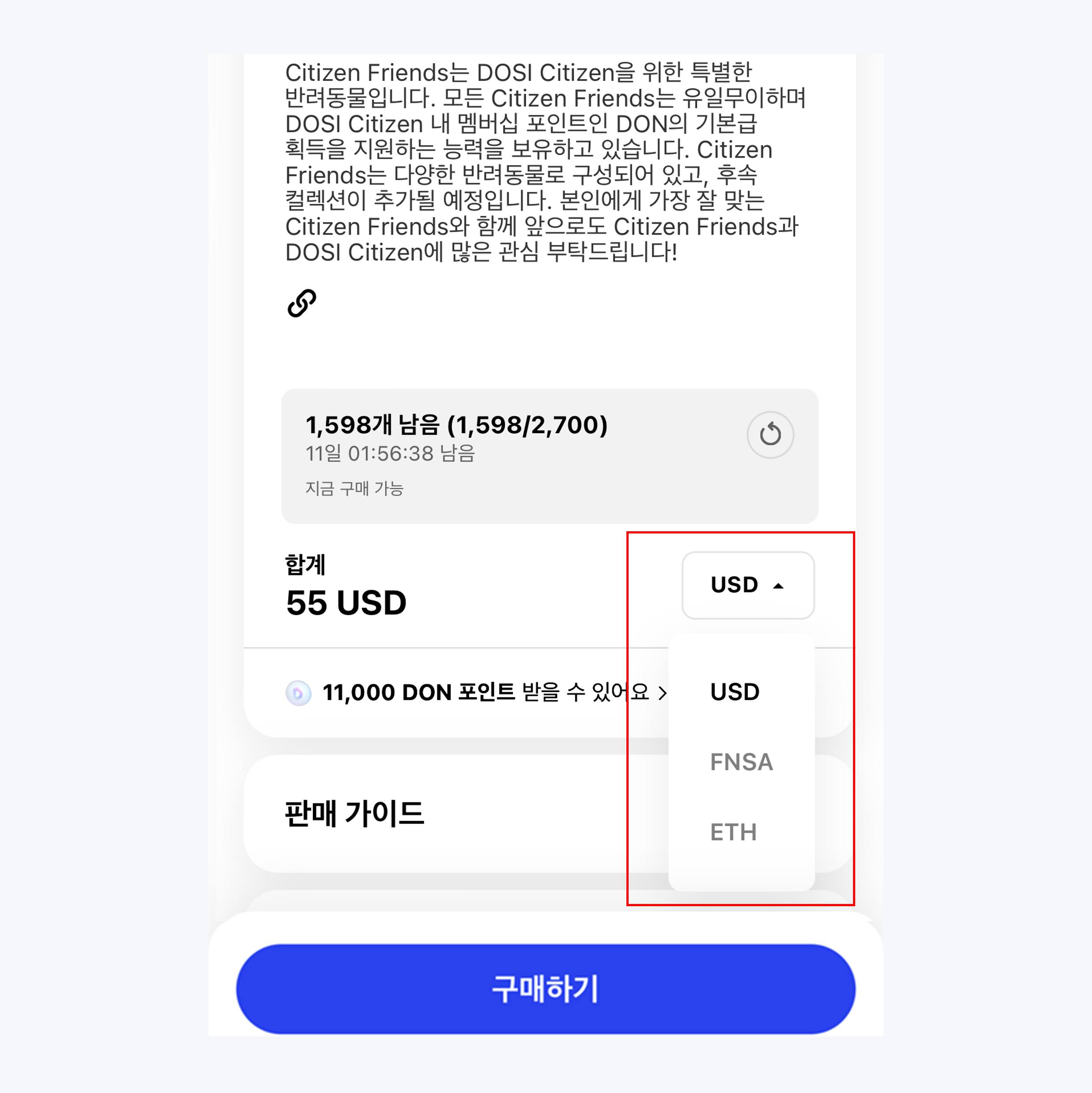Choose FNSA as the payment currency
This screenshot has width=1092, height=1093.
741,762
